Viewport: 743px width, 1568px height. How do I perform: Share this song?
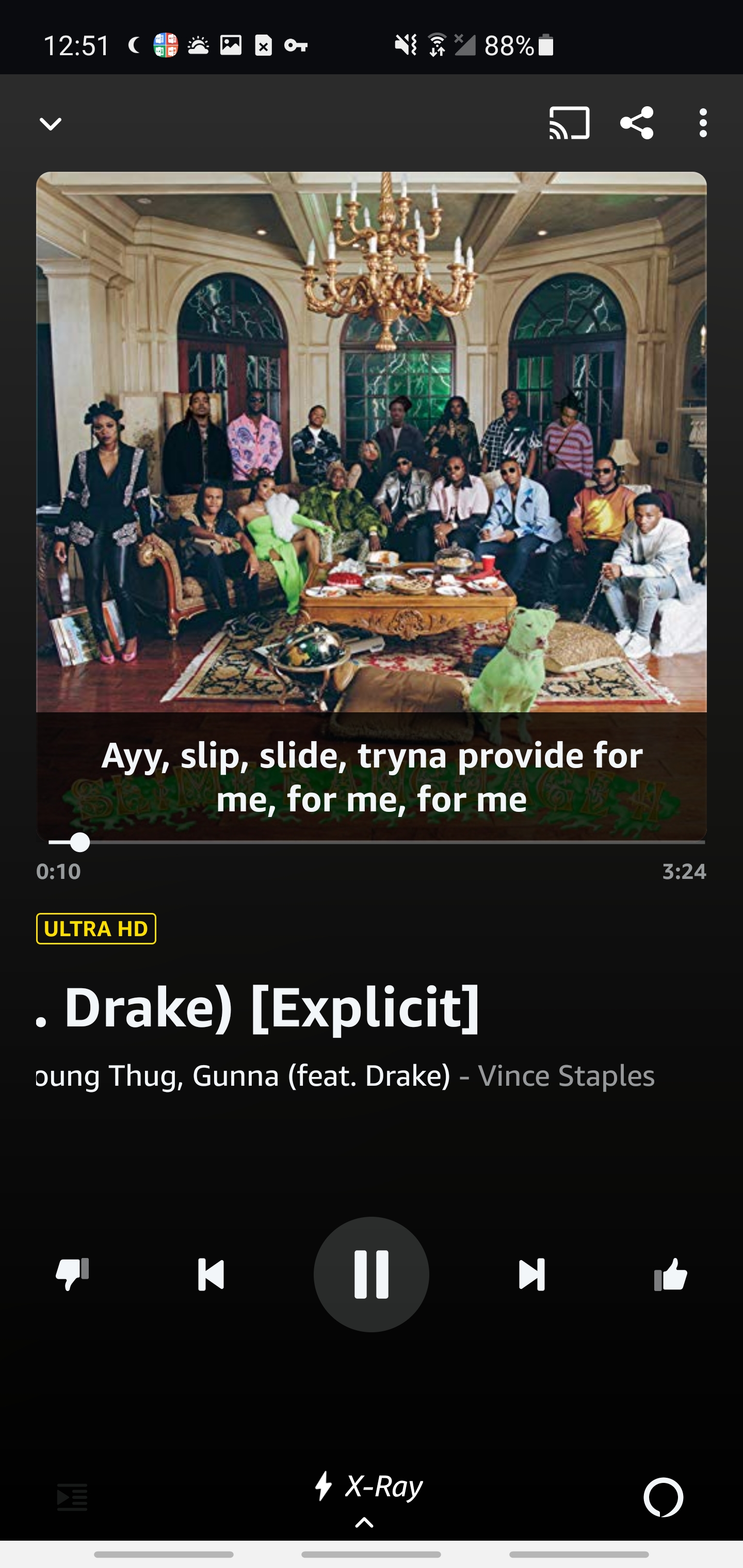coord(636,123)
